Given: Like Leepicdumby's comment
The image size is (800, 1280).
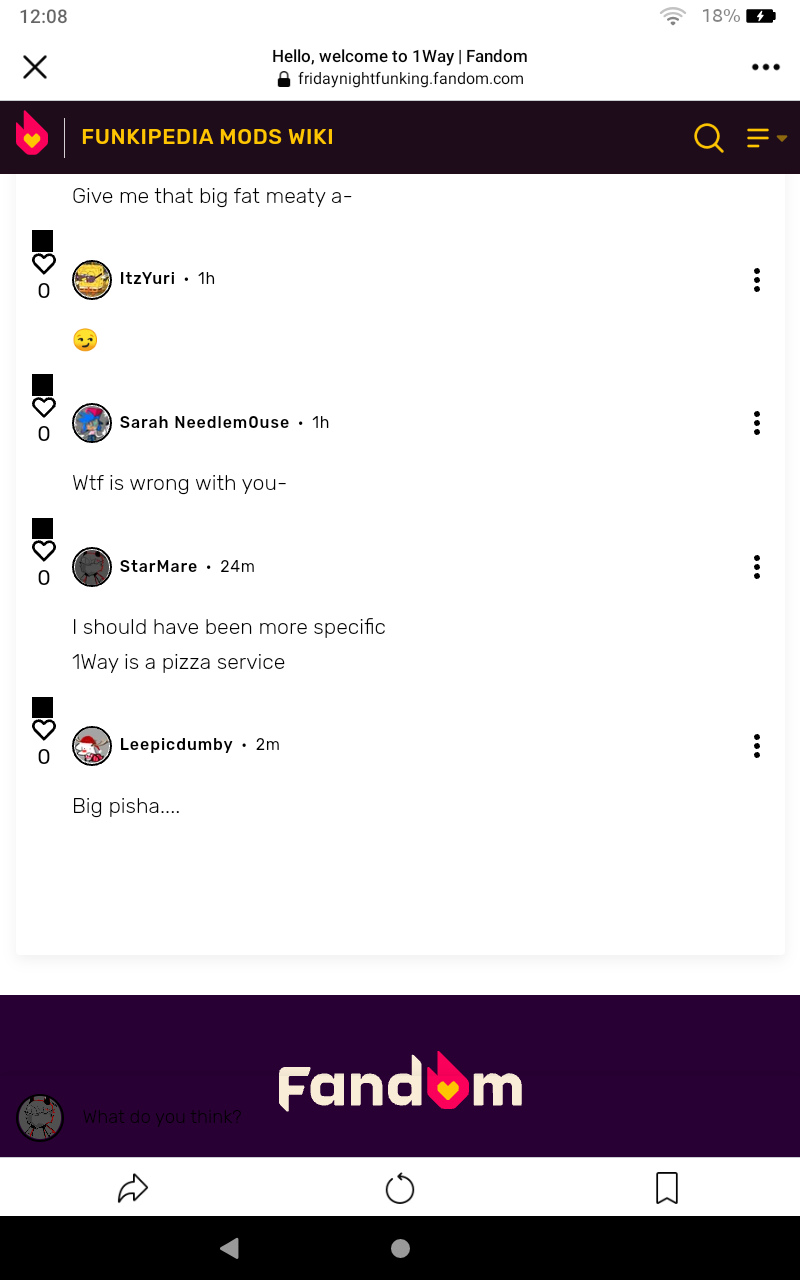Looking at the screenshot, I should point(44,730).
